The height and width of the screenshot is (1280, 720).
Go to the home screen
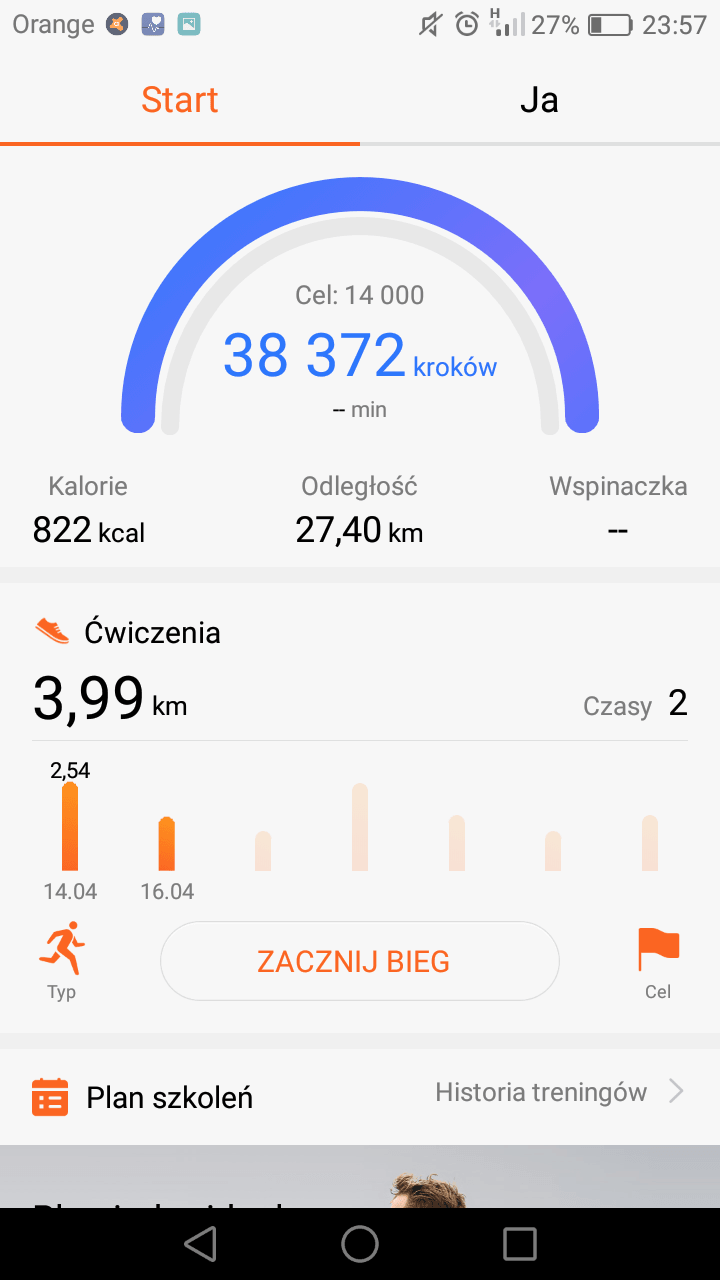tap(360, 1244)
